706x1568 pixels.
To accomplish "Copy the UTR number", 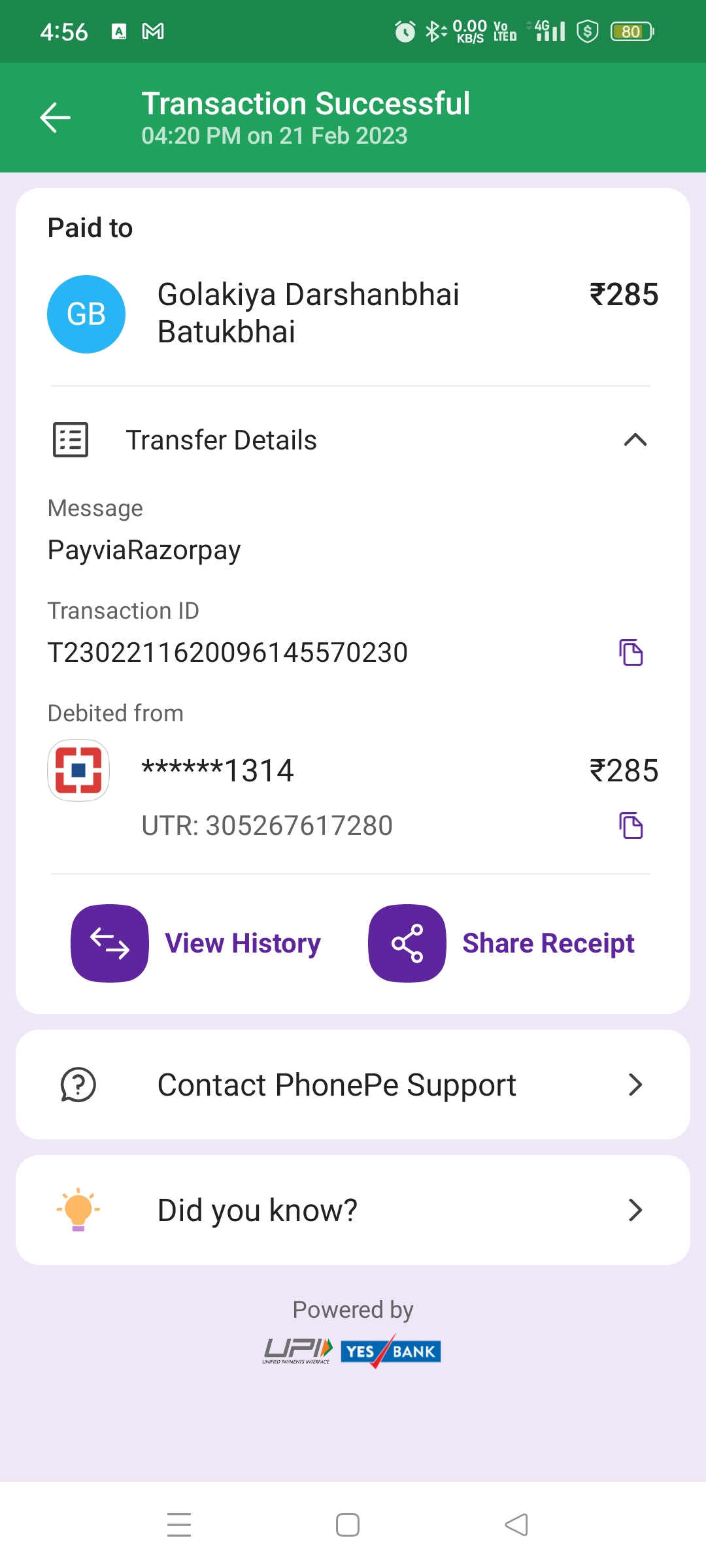I will [x=631, y=825].
